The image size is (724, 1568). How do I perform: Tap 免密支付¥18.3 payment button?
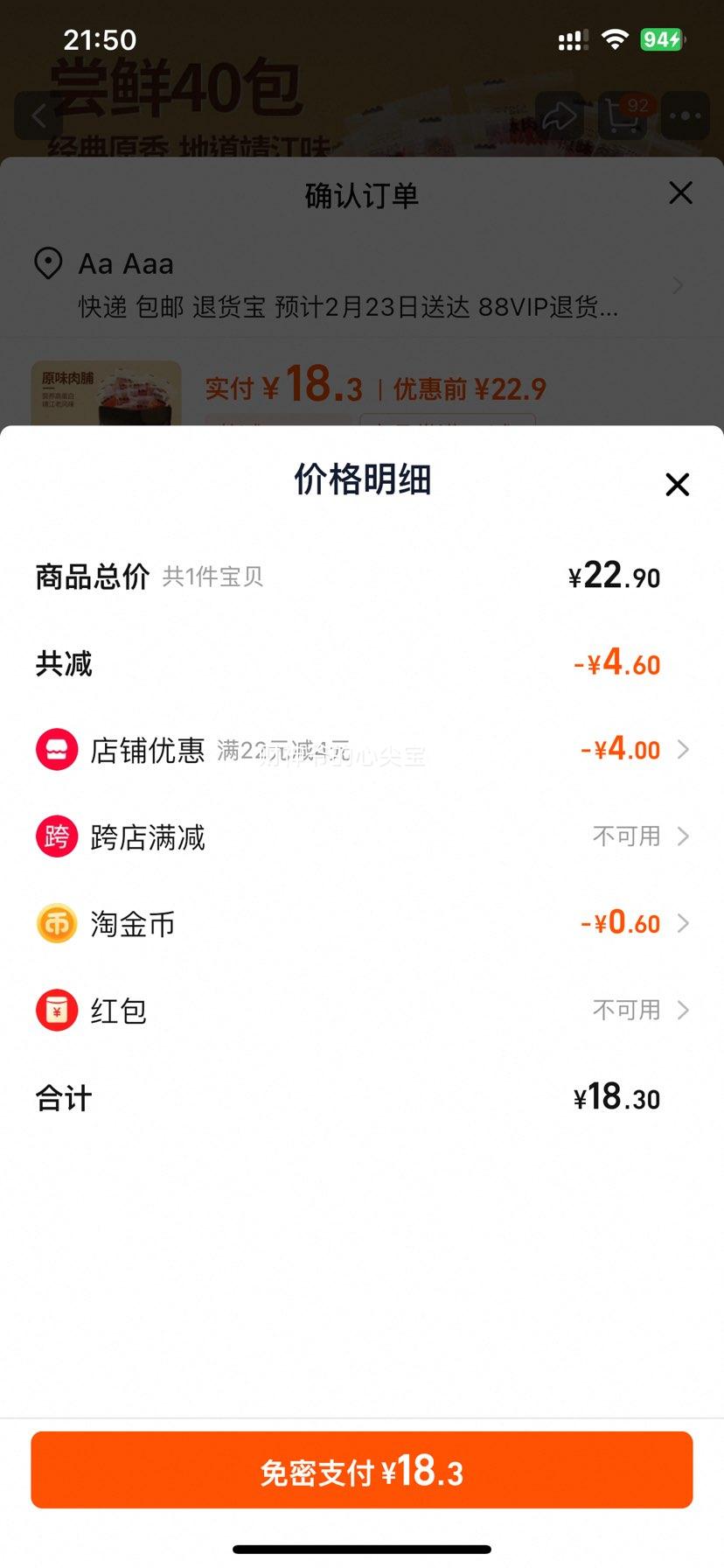pos(362,1470)
